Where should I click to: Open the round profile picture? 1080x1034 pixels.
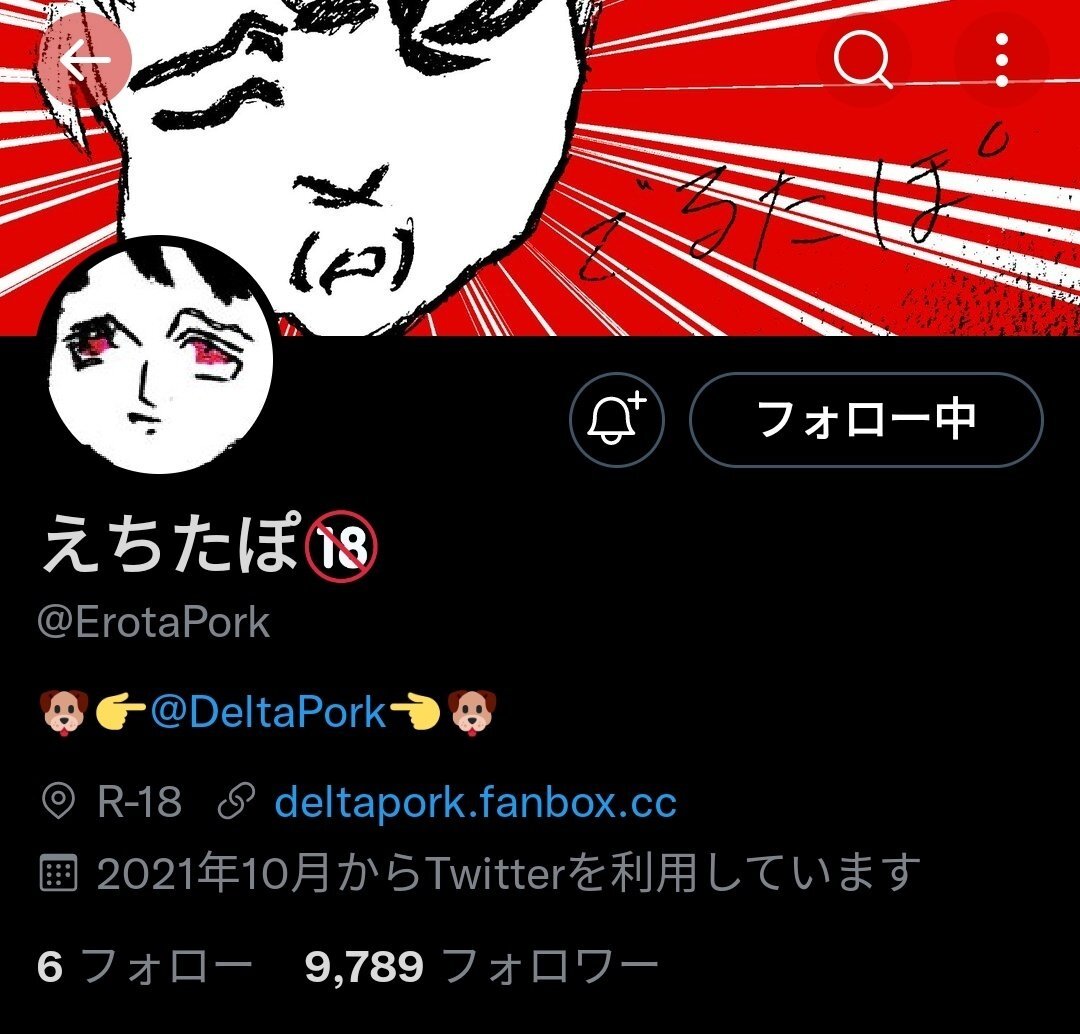158,356
